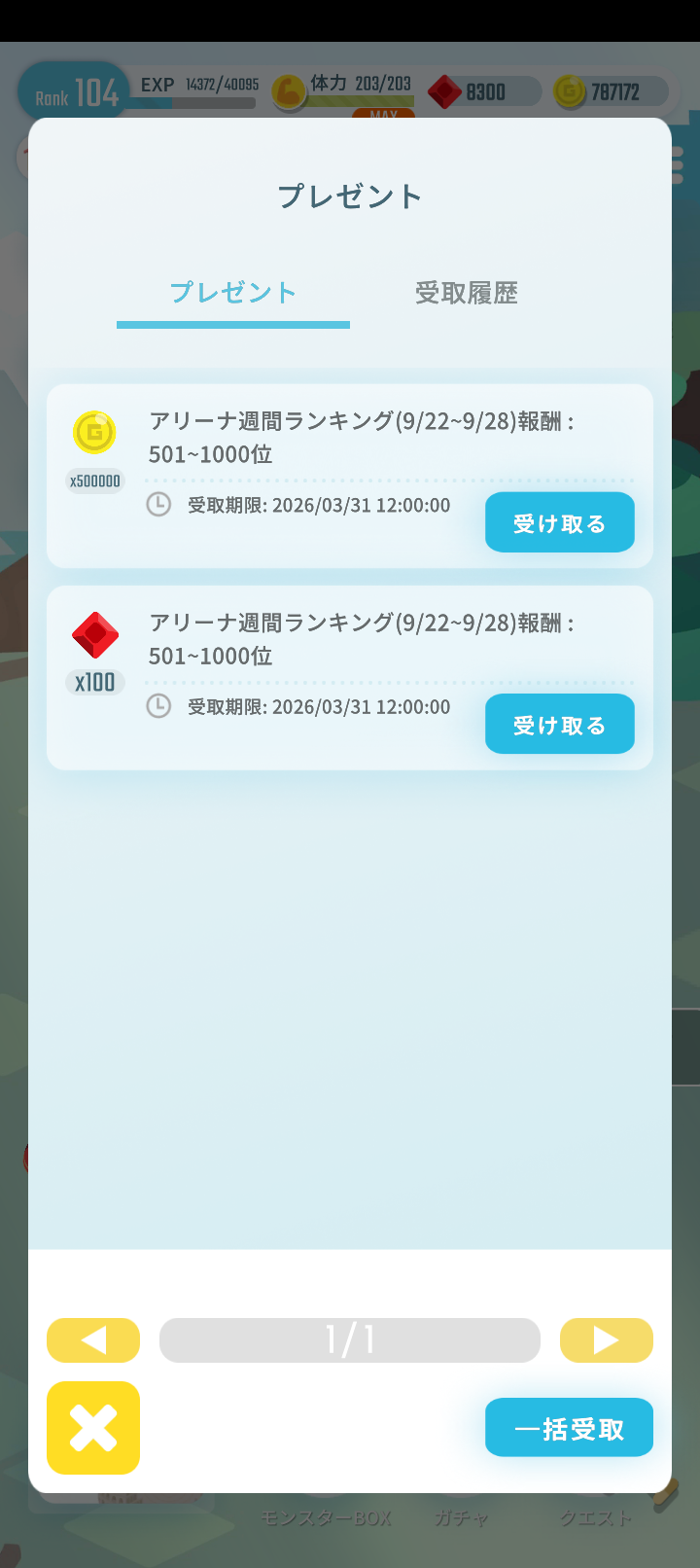This screenshot has height=1568, width=700.
Task: Tap the gold coin icon showing x500000 reward
Action: [x=94, y=432]
